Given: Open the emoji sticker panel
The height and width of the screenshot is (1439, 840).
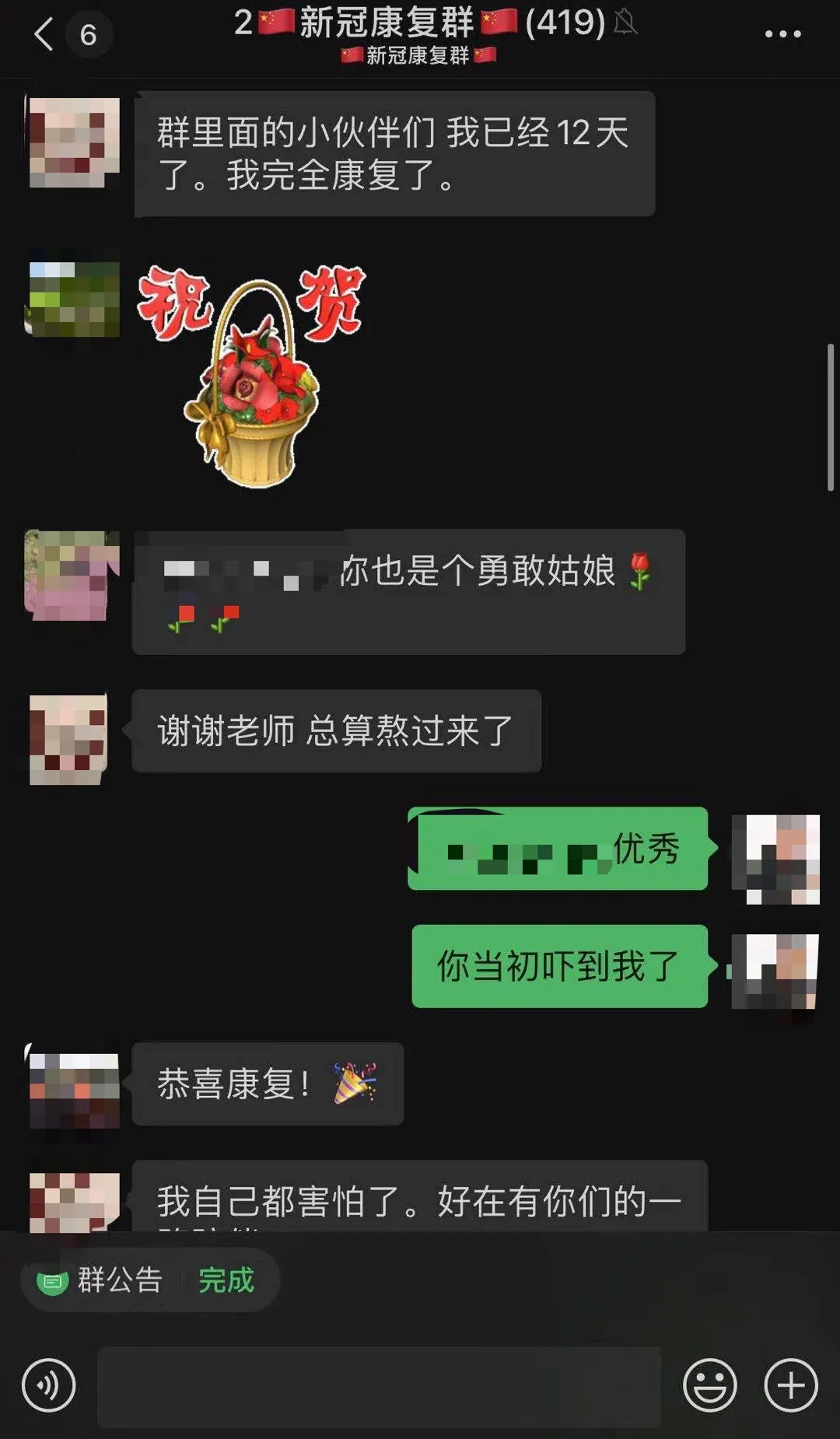Looking at the screenshot, I should [709, 1385].
